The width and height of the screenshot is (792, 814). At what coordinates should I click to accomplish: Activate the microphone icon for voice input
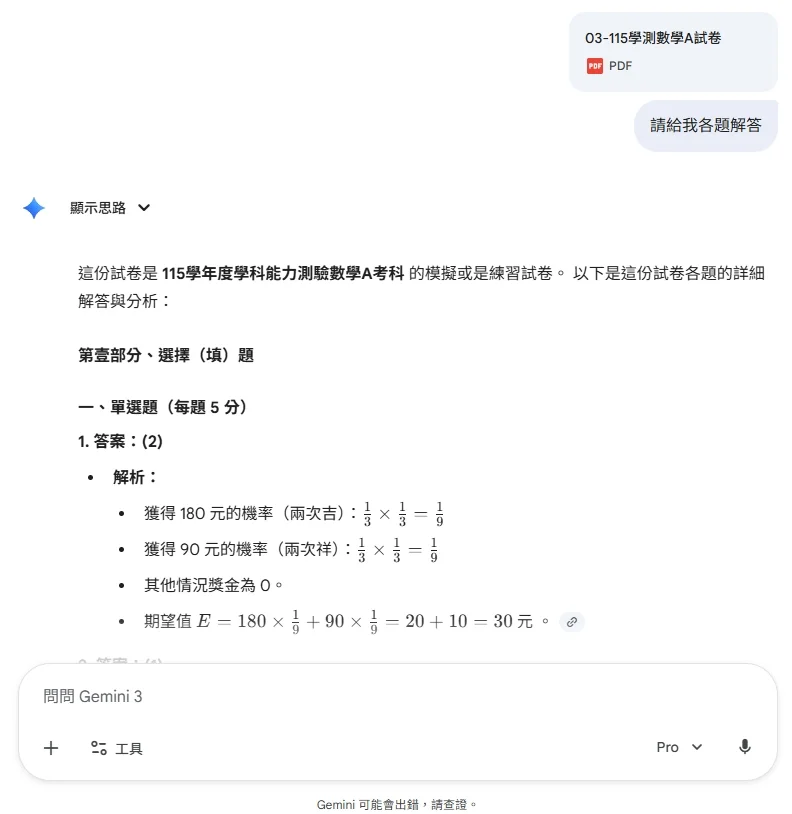(744, 747)
